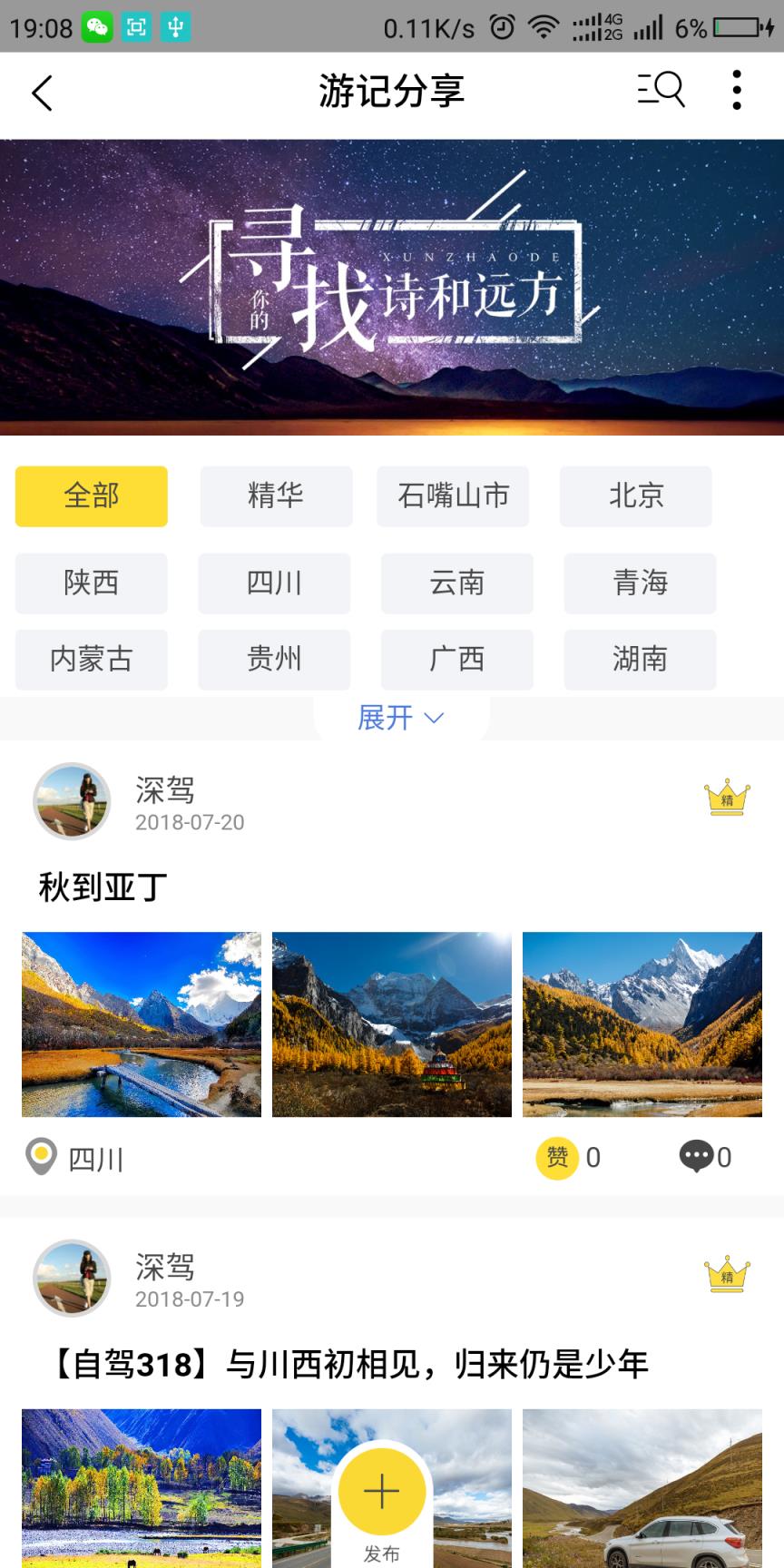Select the 云南 region filter
Viewport: 784px width, 1568px height.
click(x=456, y=583)
